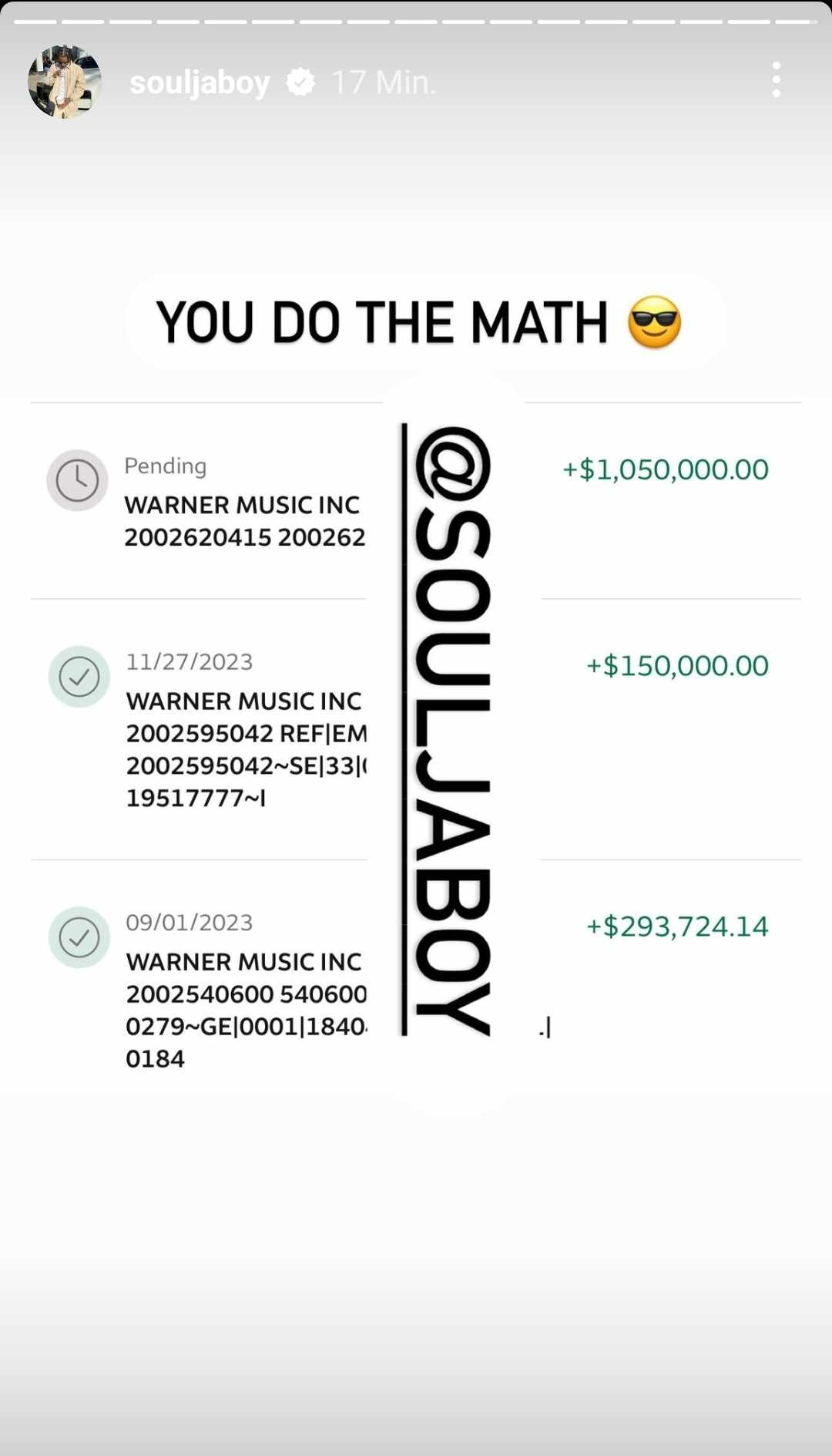Open souljaboy's profile picture
This screenshot has width=832, height=1456.
[64, 82]
